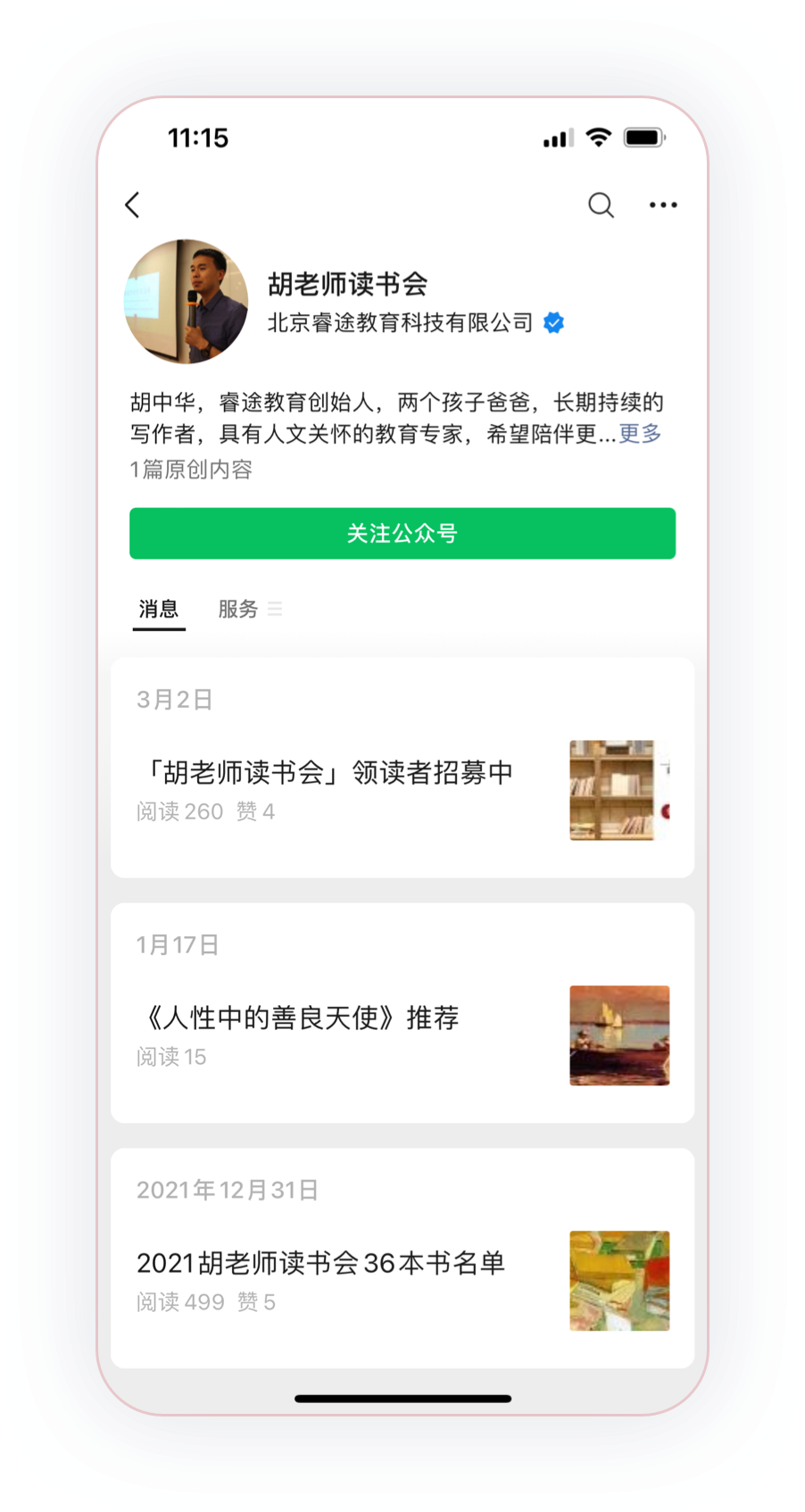Switch to the 服务 tab
The image size is (805, 1512).
click(238, 610)
